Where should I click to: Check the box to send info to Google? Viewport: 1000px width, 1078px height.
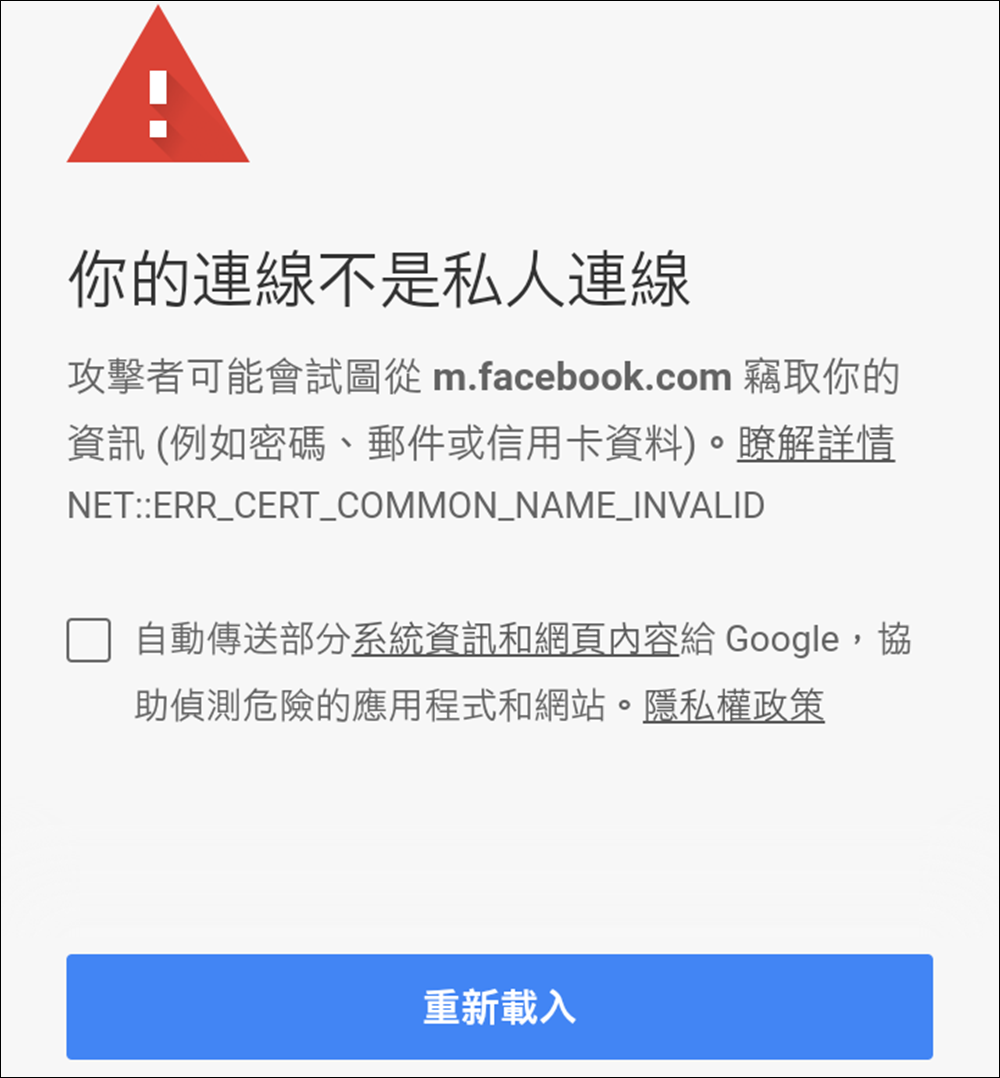(89, 641)
